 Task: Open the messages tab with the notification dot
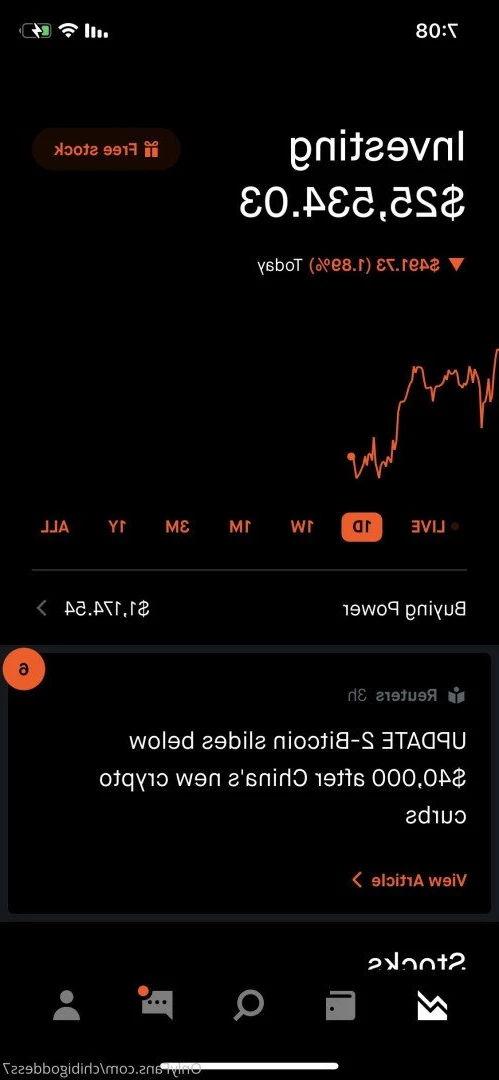point(156,1004)
